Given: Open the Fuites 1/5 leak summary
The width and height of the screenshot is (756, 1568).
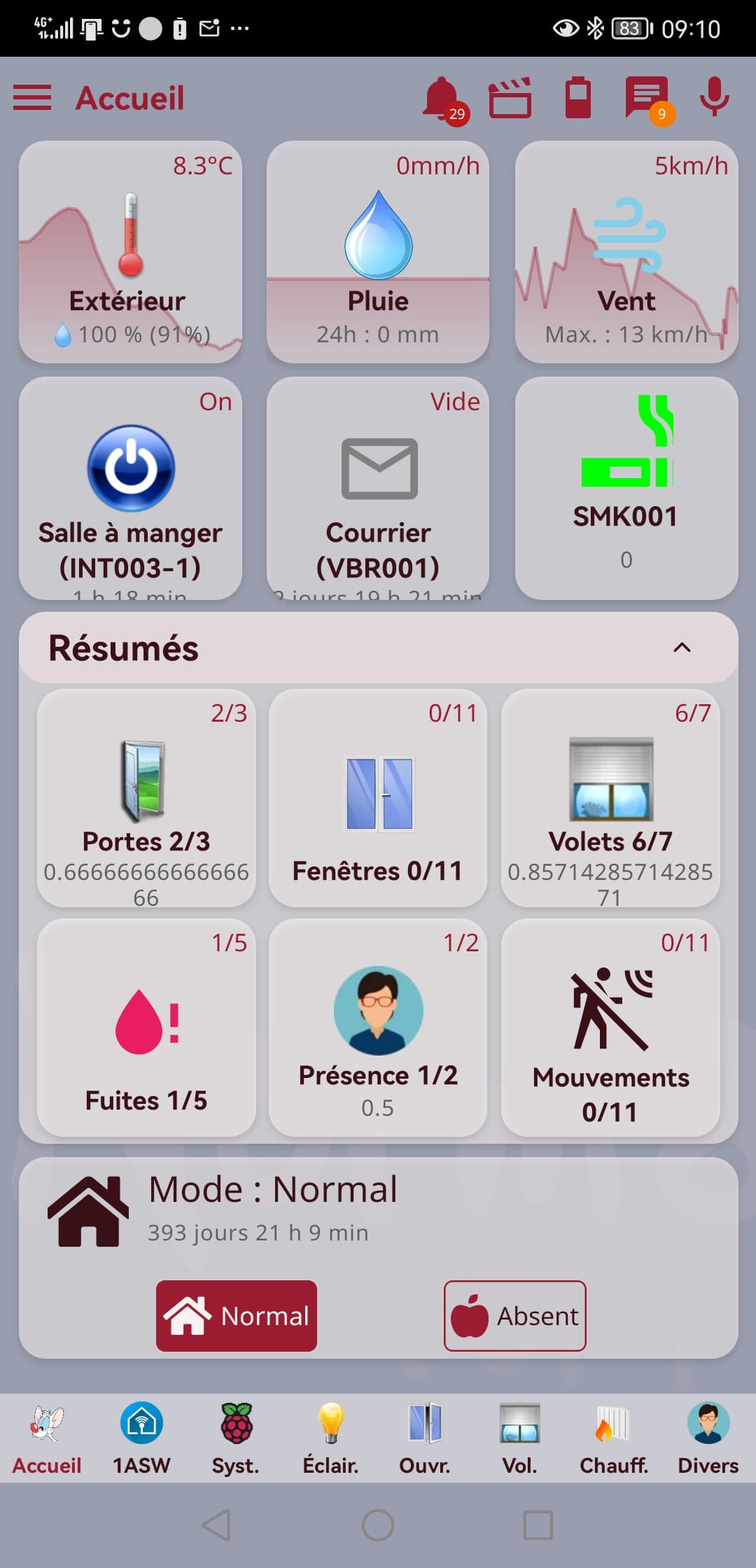Looking at the screenshot, I should (x=146, y=1028).
